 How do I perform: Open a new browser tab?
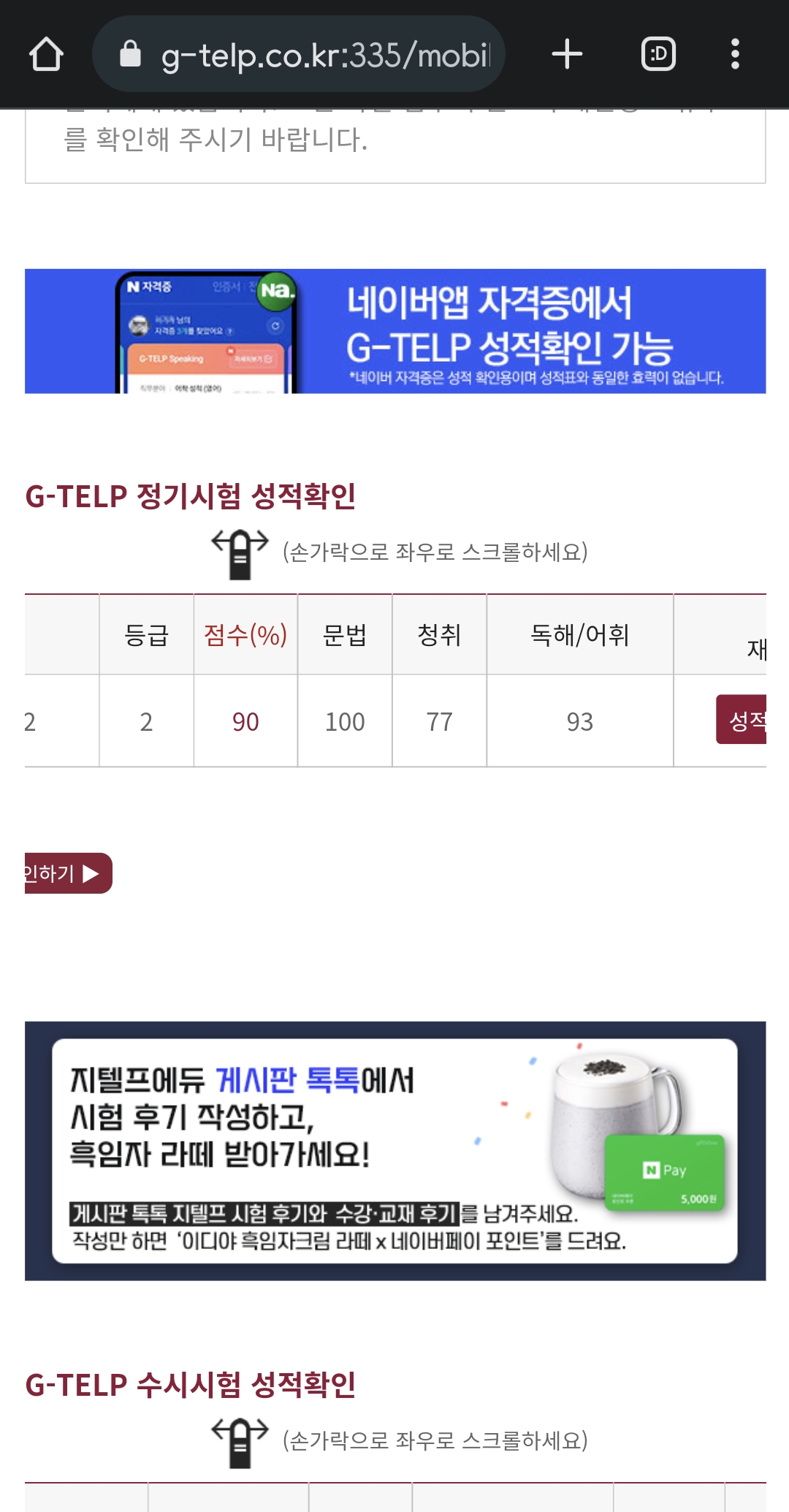coord(567,55)
